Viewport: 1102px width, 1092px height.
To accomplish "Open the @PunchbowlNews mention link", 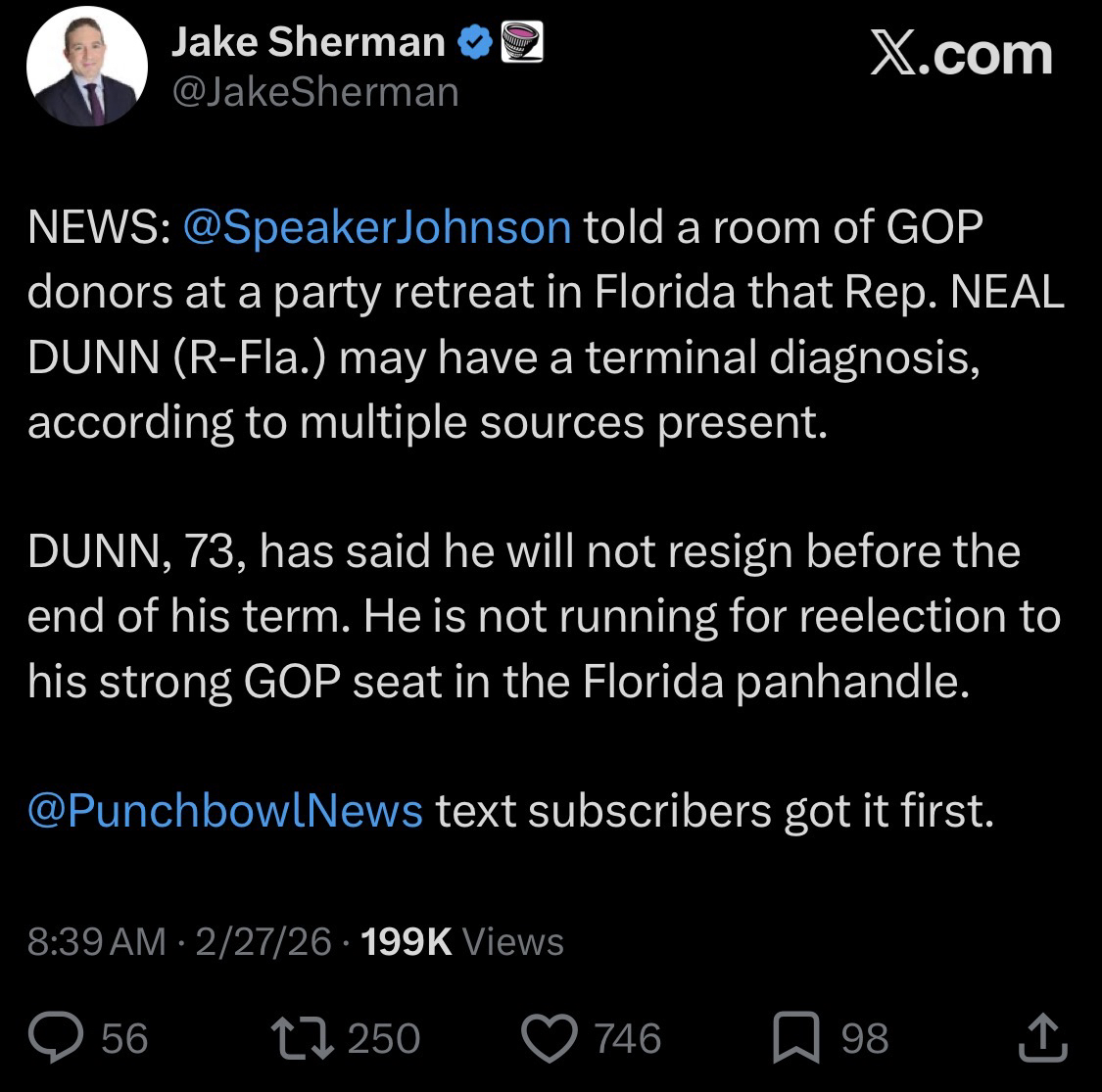I will [x=225, y=812].
